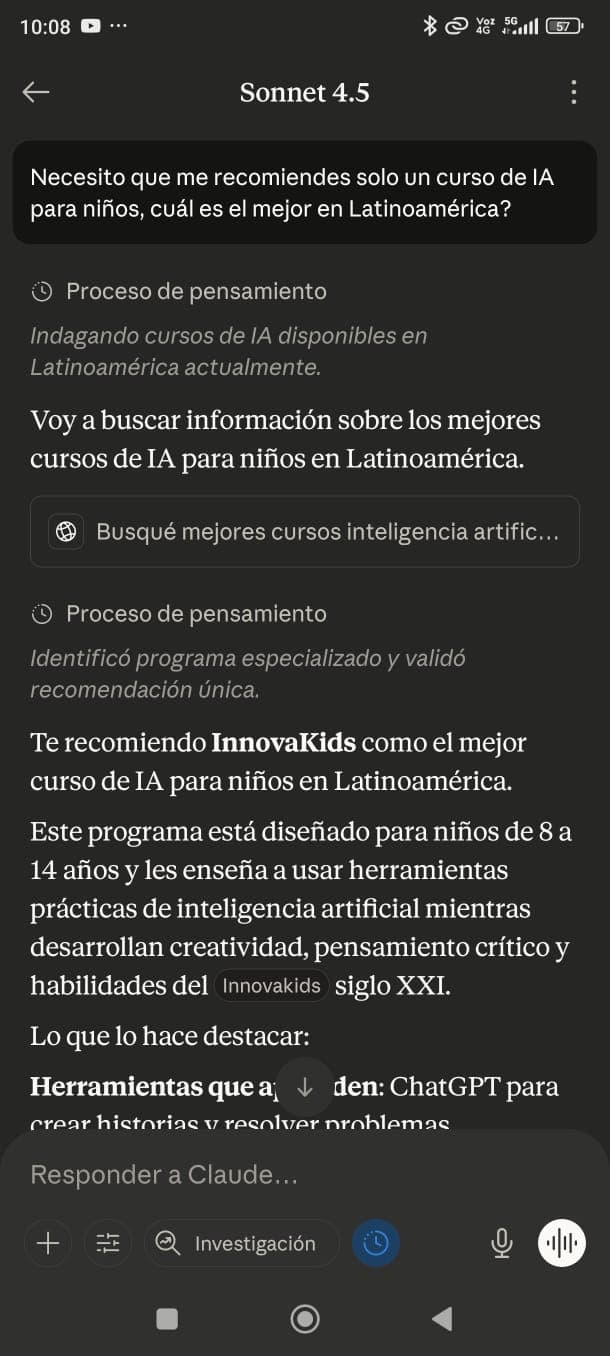Screen dimensions: 610x1356
Task: Open the Innovakids source citation chip
Action: 272,986
